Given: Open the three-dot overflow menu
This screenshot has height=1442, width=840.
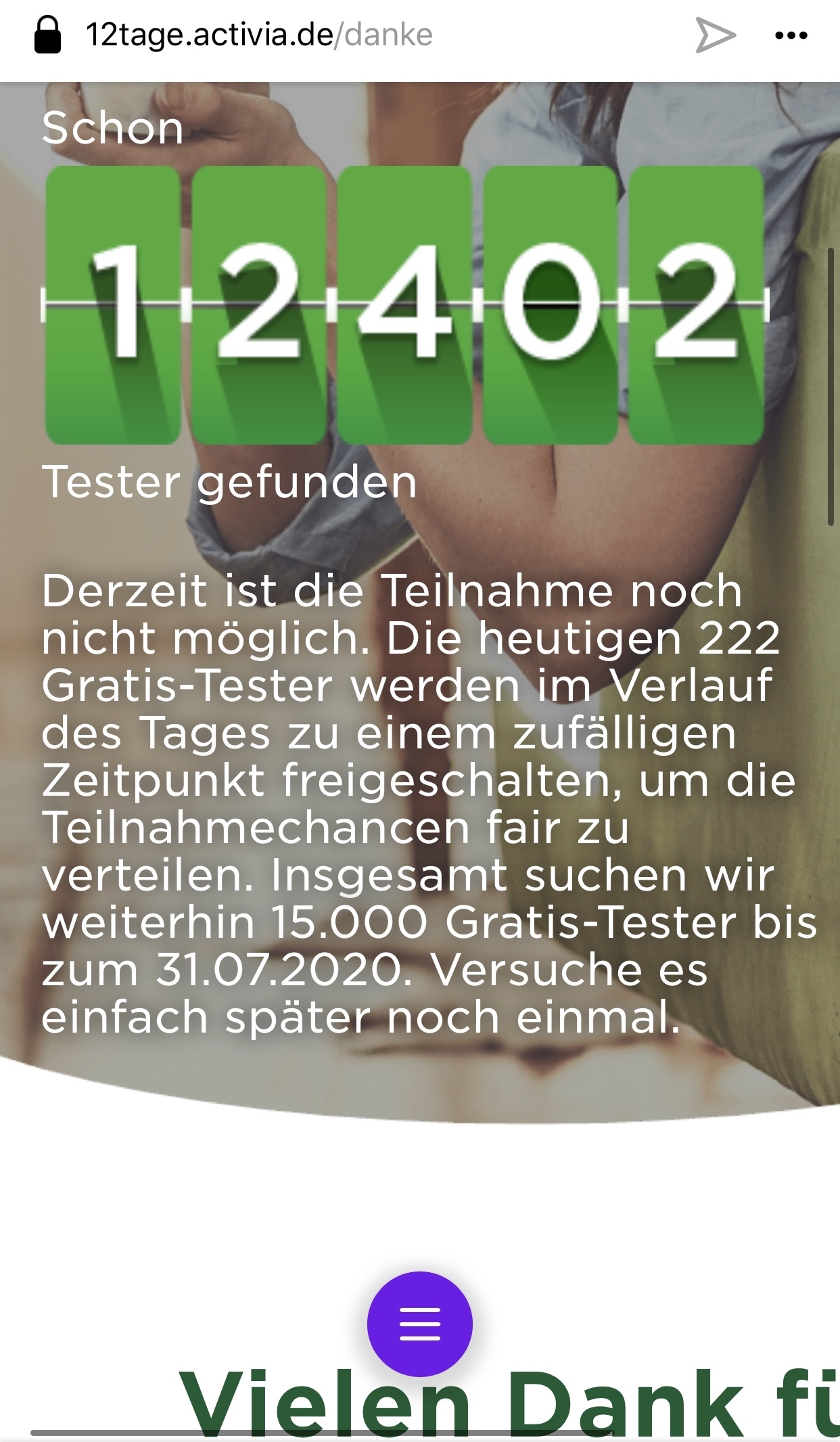Looking at the screenshot, I should 791,35.
